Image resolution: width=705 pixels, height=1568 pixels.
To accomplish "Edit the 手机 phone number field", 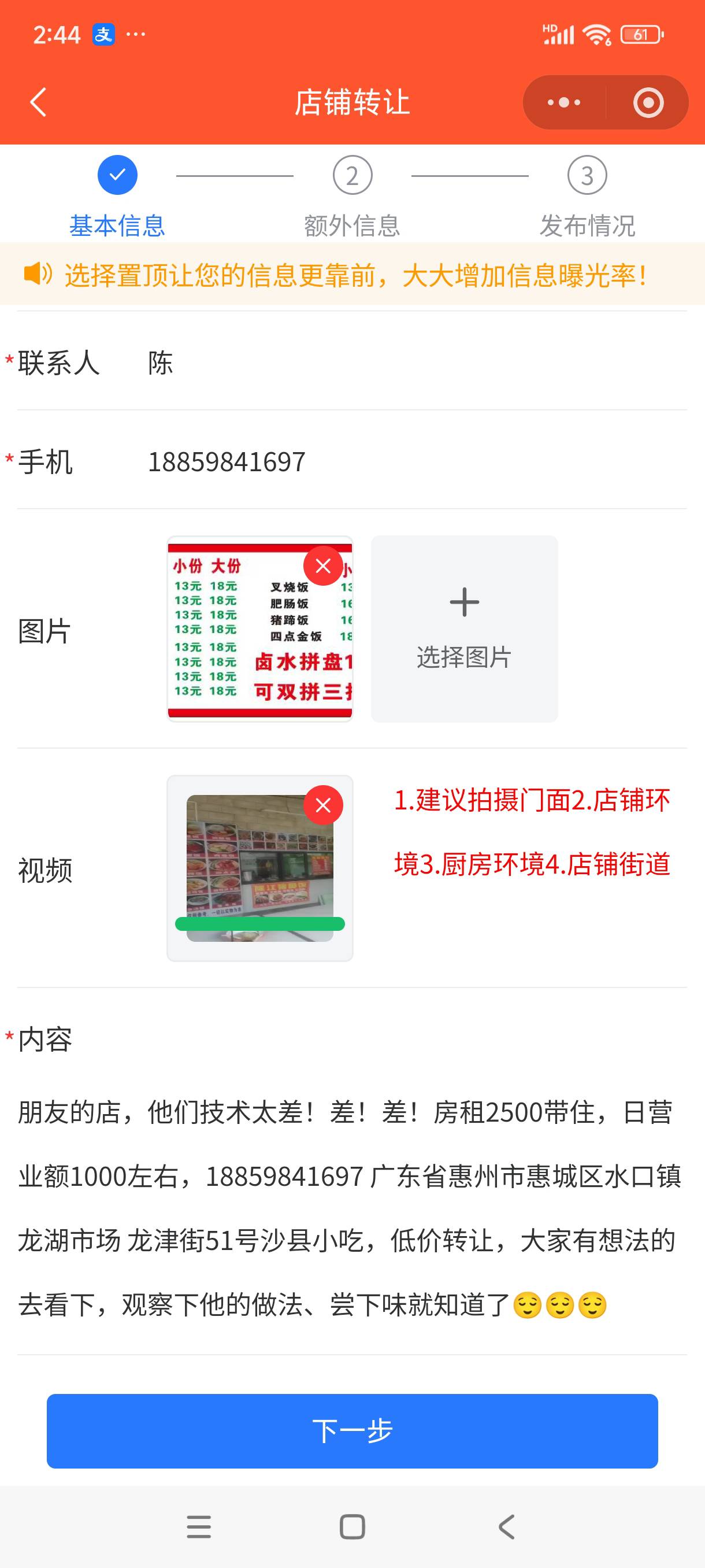I will [x=414, y=461].
